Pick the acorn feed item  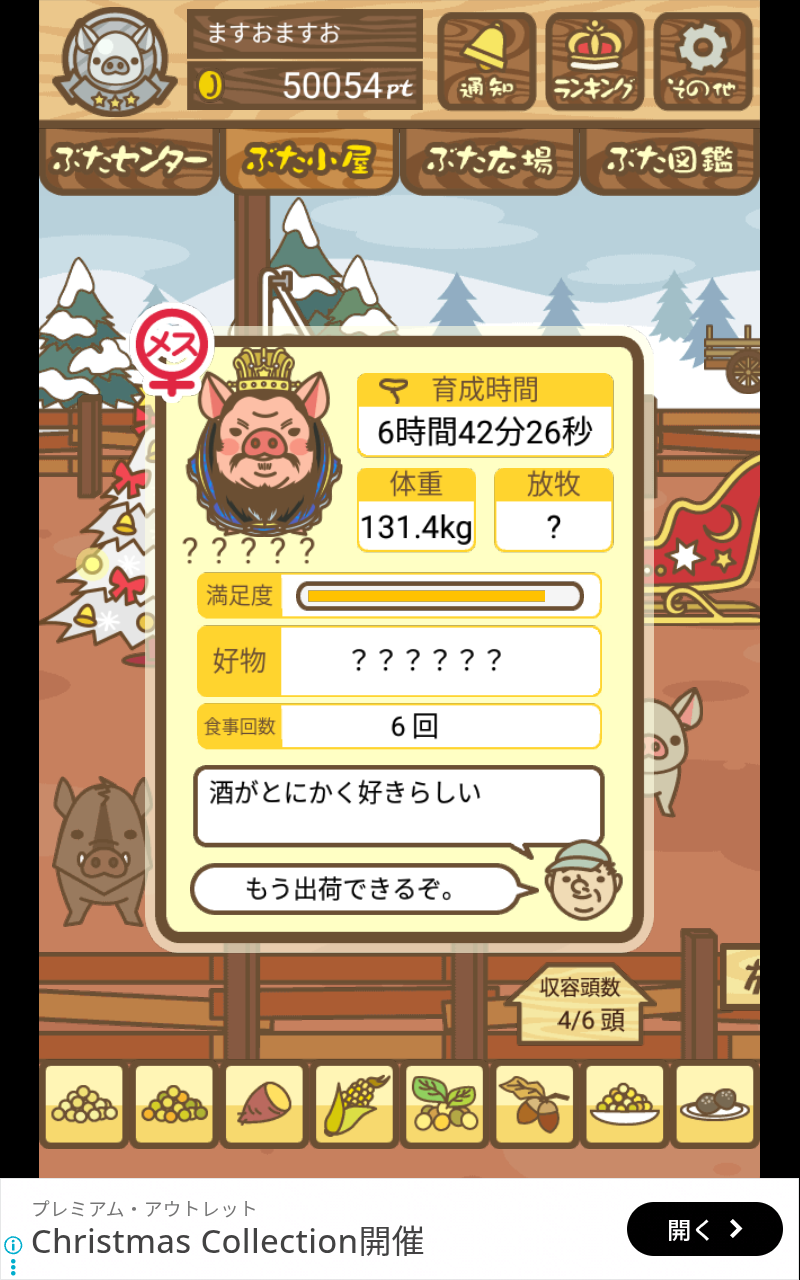coord(534,1105)
